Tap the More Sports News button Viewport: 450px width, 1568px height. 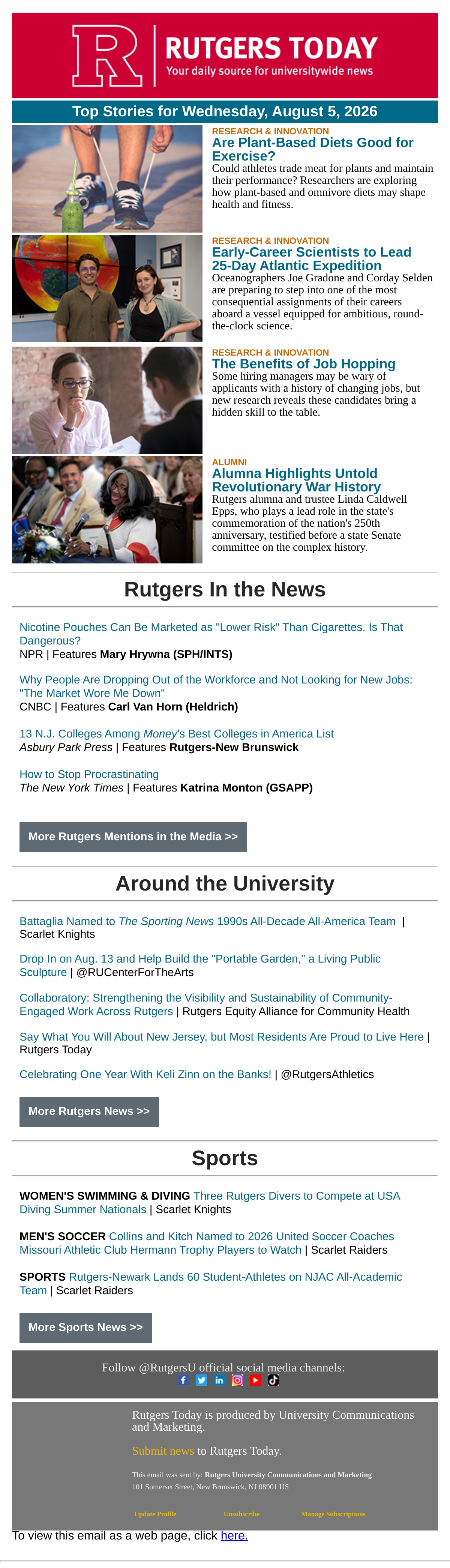click(86, 1328)
